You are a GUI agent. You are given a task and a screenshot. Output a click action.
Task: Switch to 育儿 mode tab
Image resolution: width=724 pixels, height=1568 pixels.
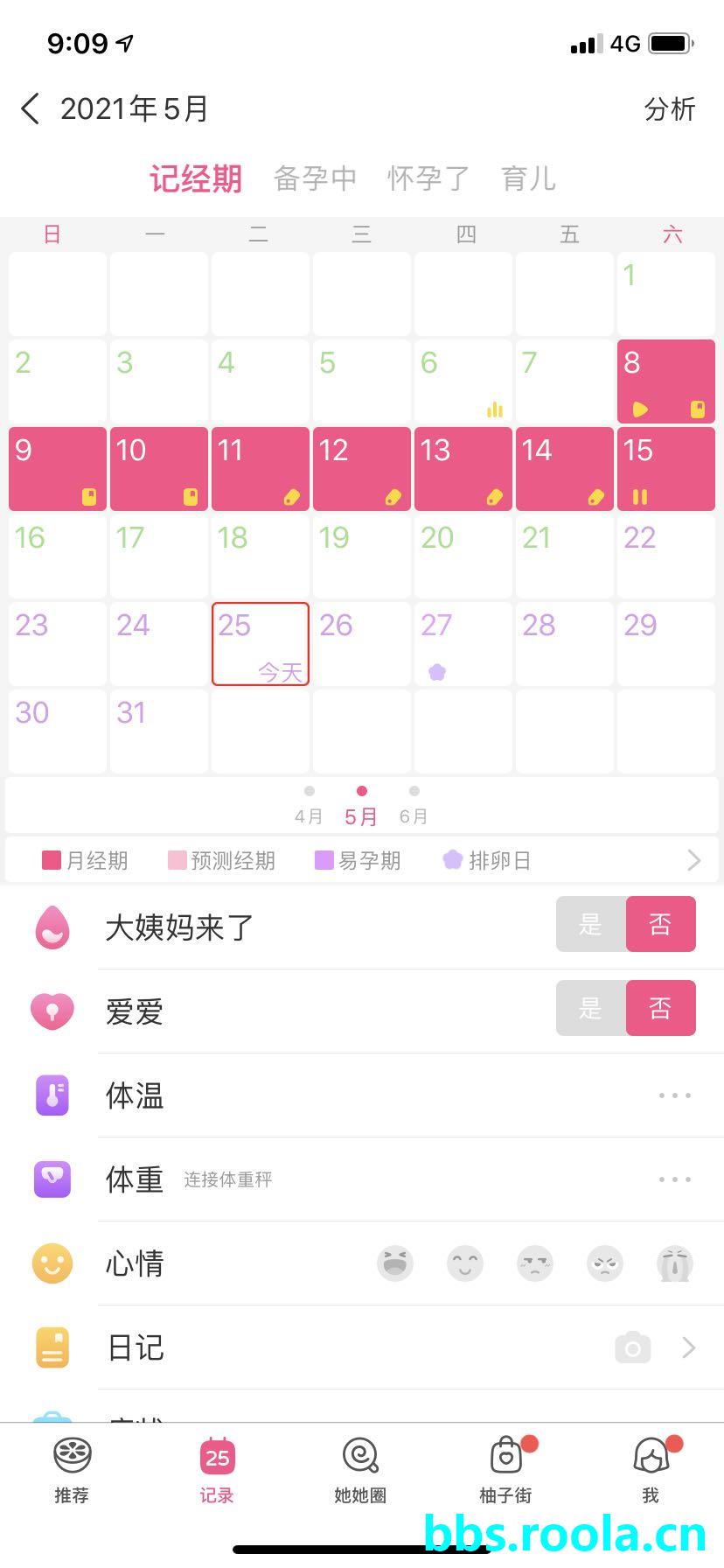(x=528, y=178)
